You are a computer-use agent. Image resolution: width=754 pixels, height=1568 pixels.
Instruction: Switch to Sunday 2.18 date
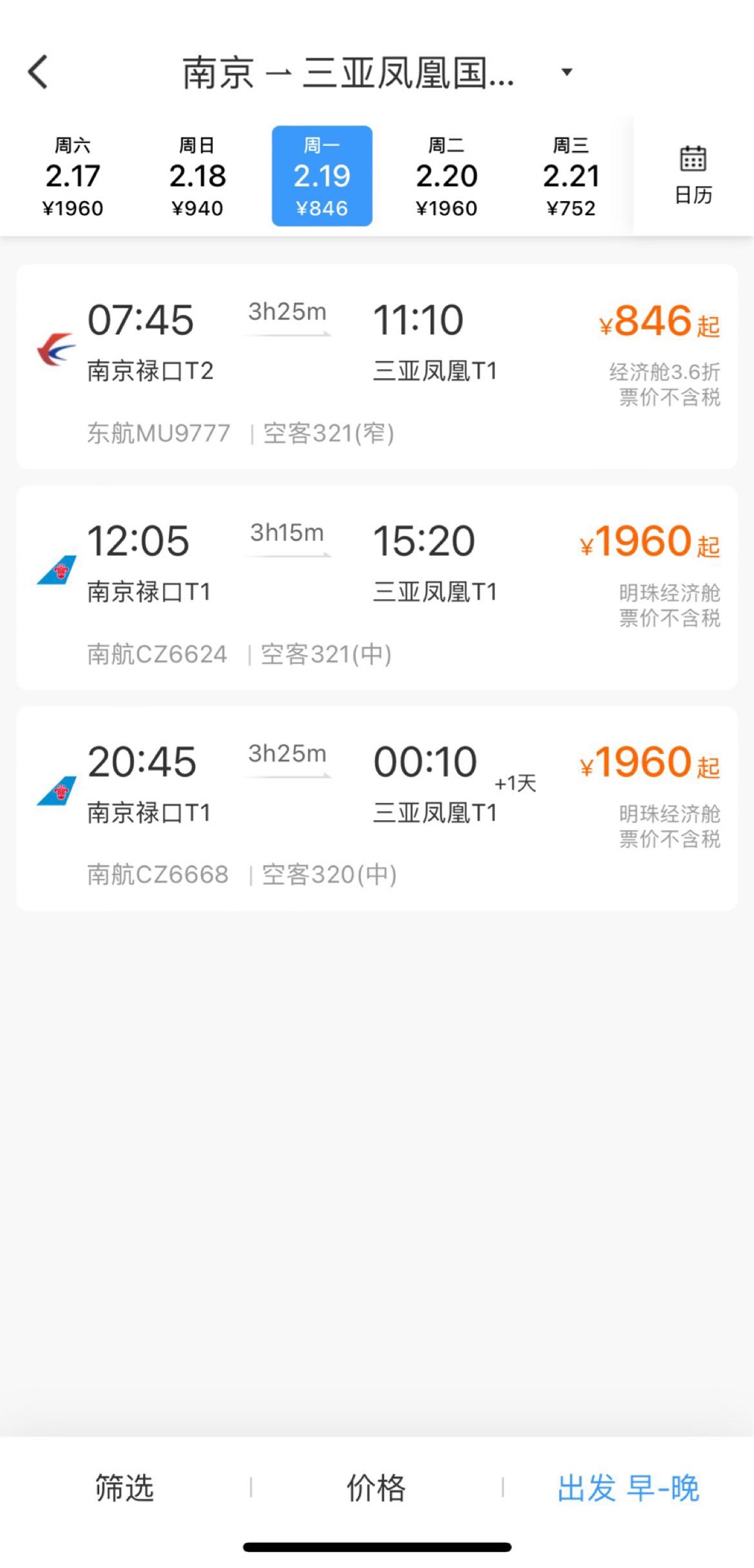pyautogui.click(x=198, y=177)
